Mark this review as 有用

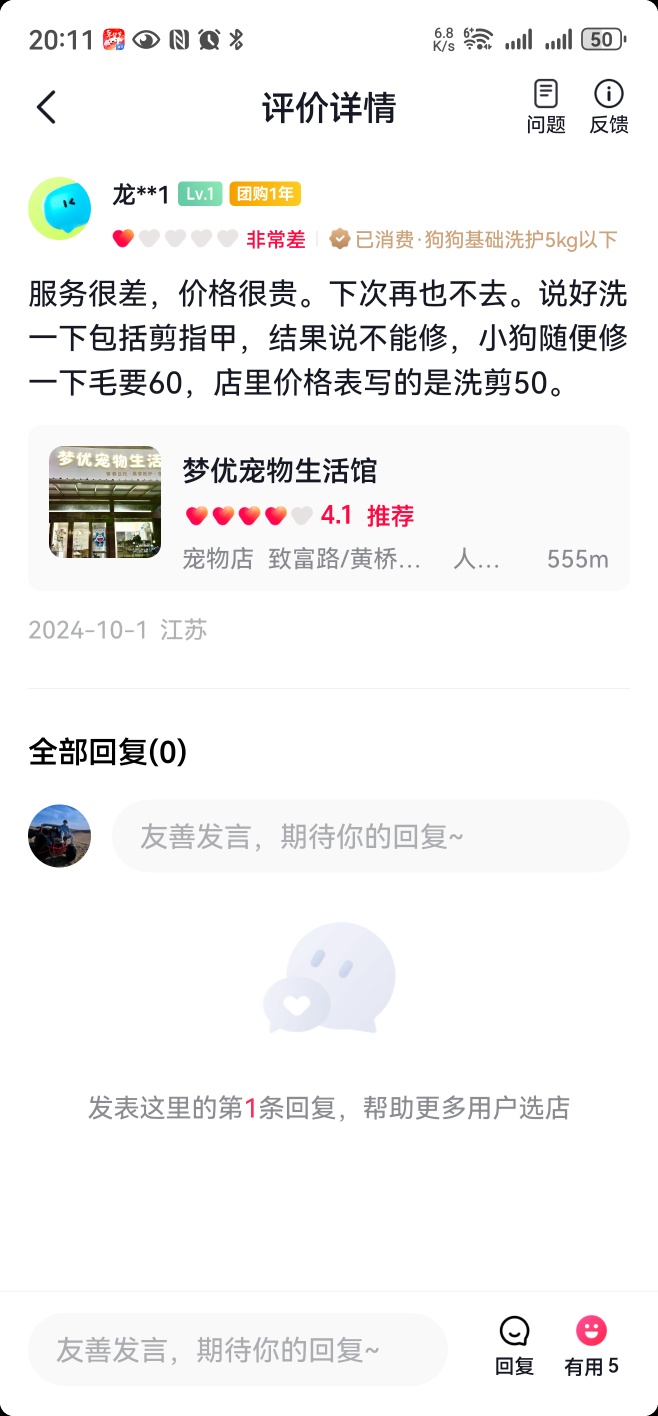pos(591,1345)
